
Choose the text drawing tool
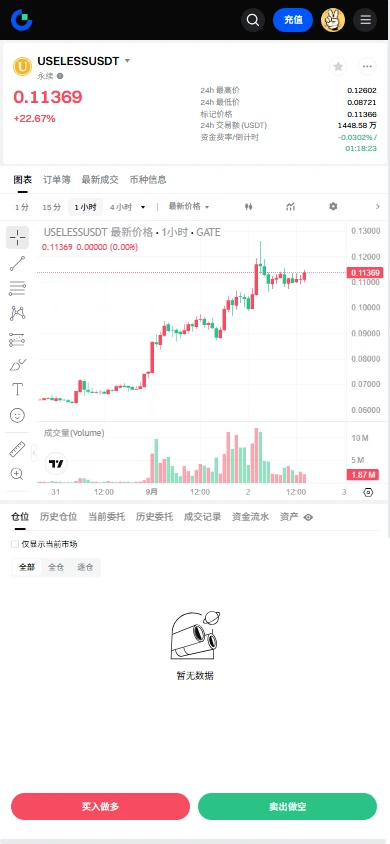point(17,389)
